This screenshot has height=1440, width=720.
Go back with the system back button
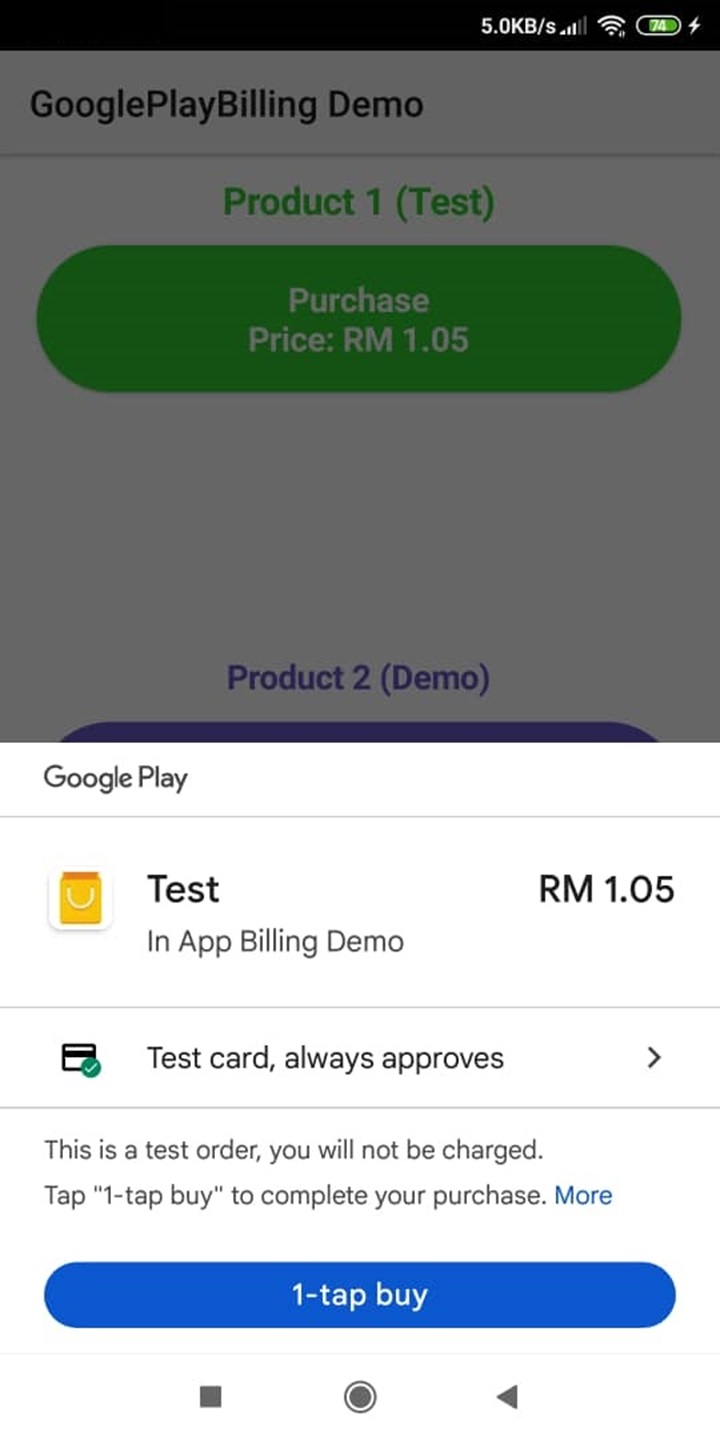point(508,1397)
